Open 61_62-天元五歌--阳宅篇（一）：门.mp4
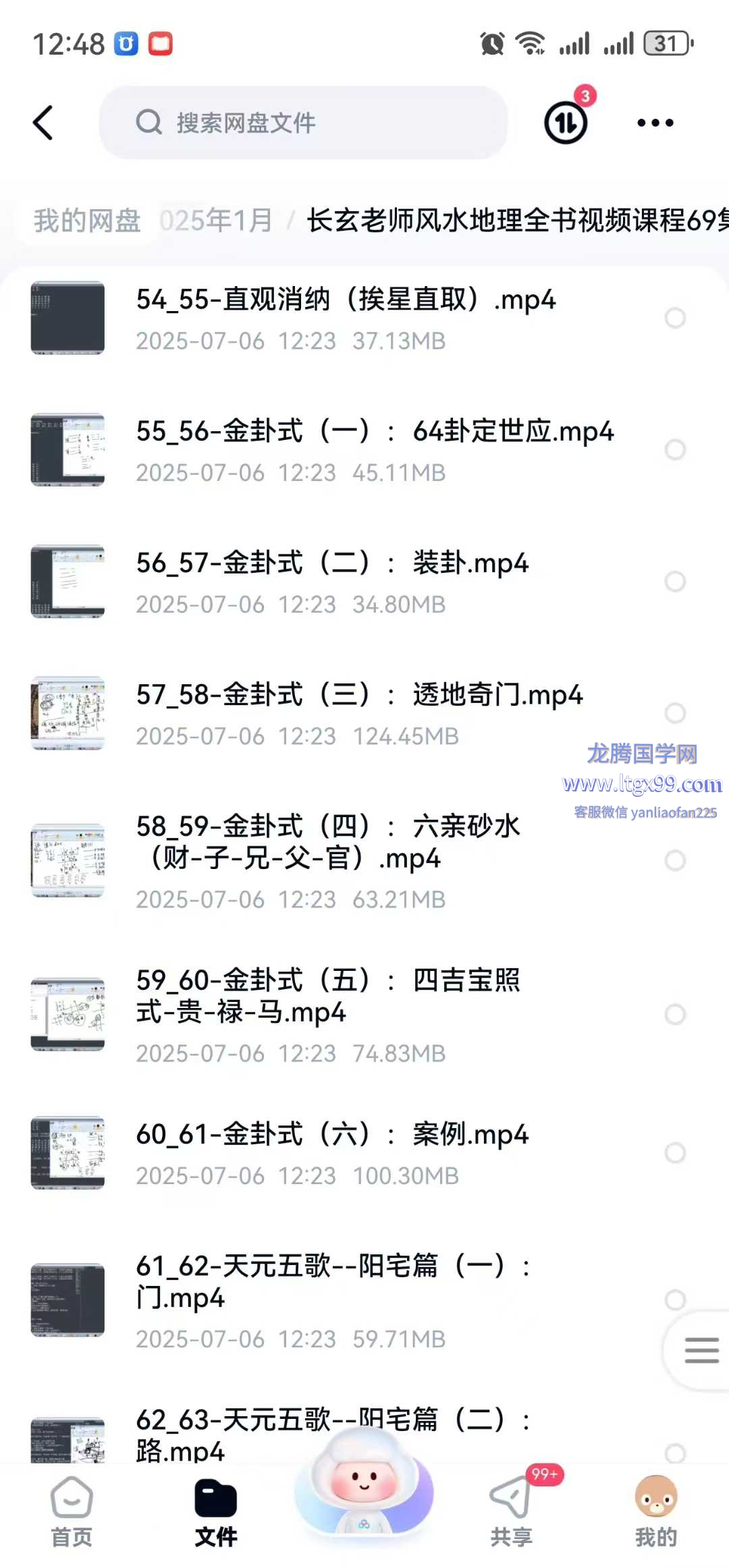This screenshot has width=729, height=1568. point(332,1281)
